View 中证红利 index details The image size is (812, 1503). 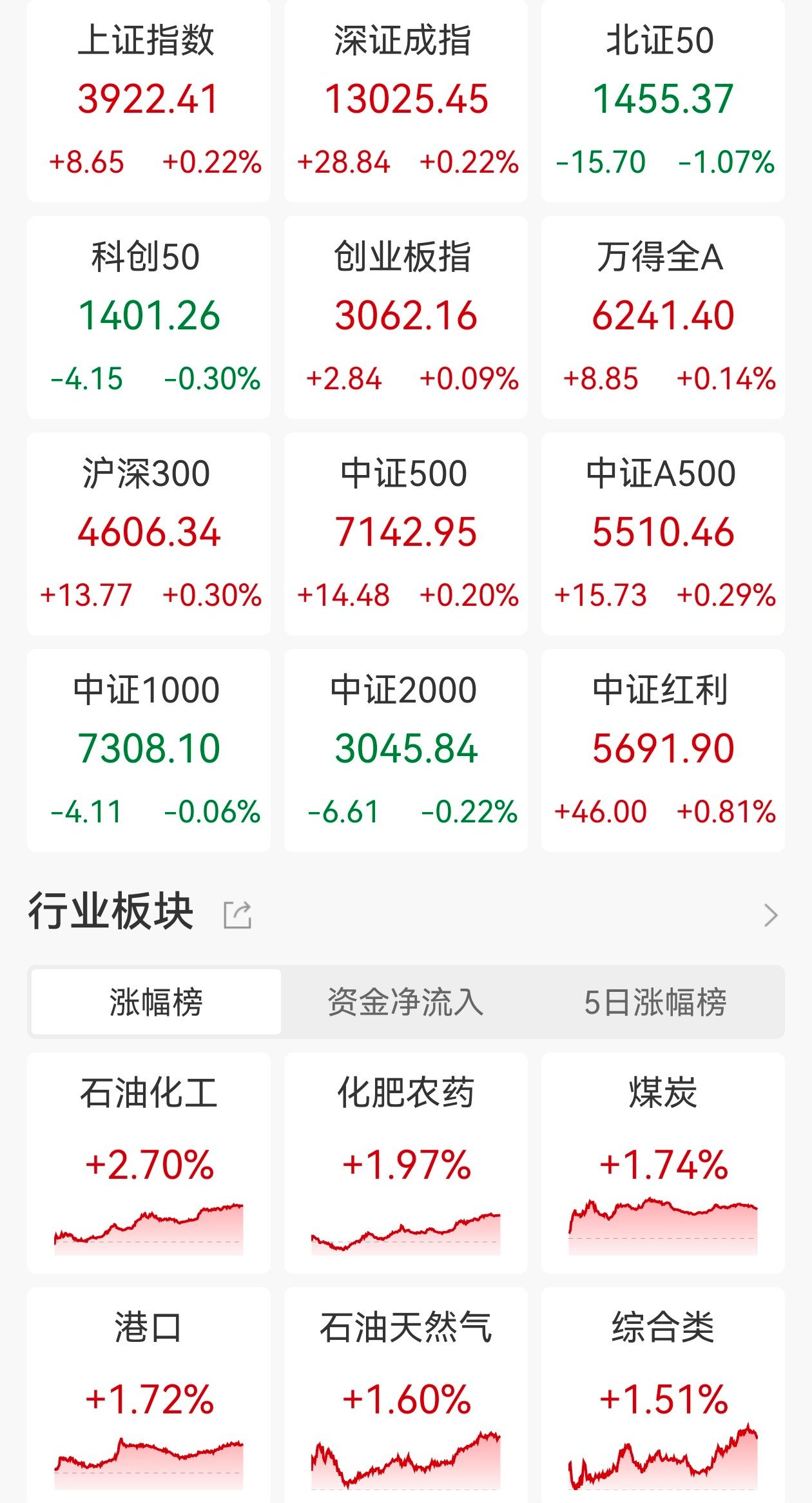coord(662,750)
